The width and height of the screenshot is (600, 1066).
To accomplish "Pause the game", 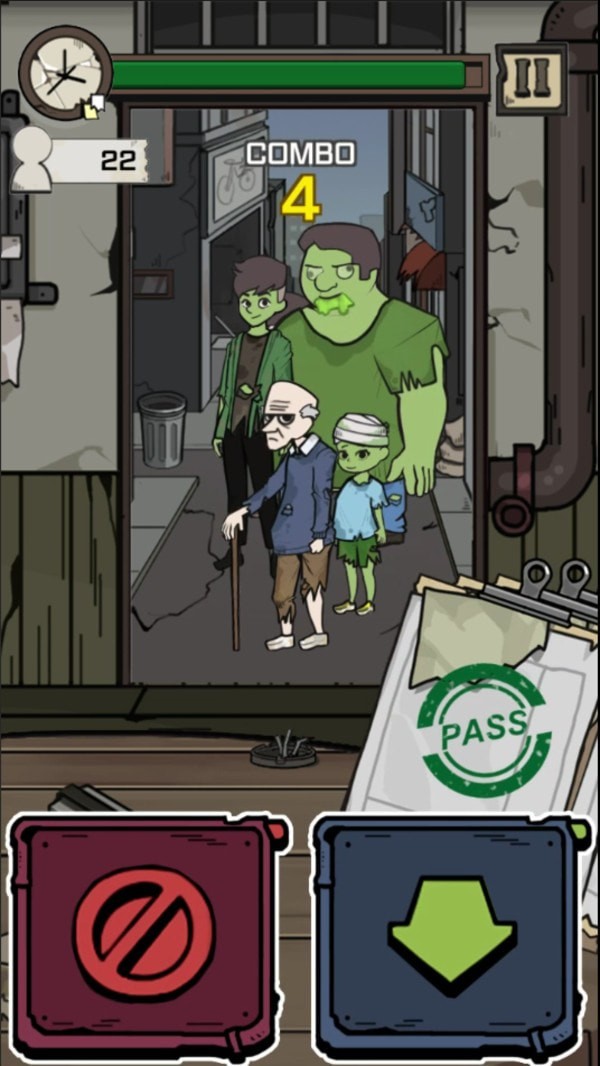I will 530,77.
